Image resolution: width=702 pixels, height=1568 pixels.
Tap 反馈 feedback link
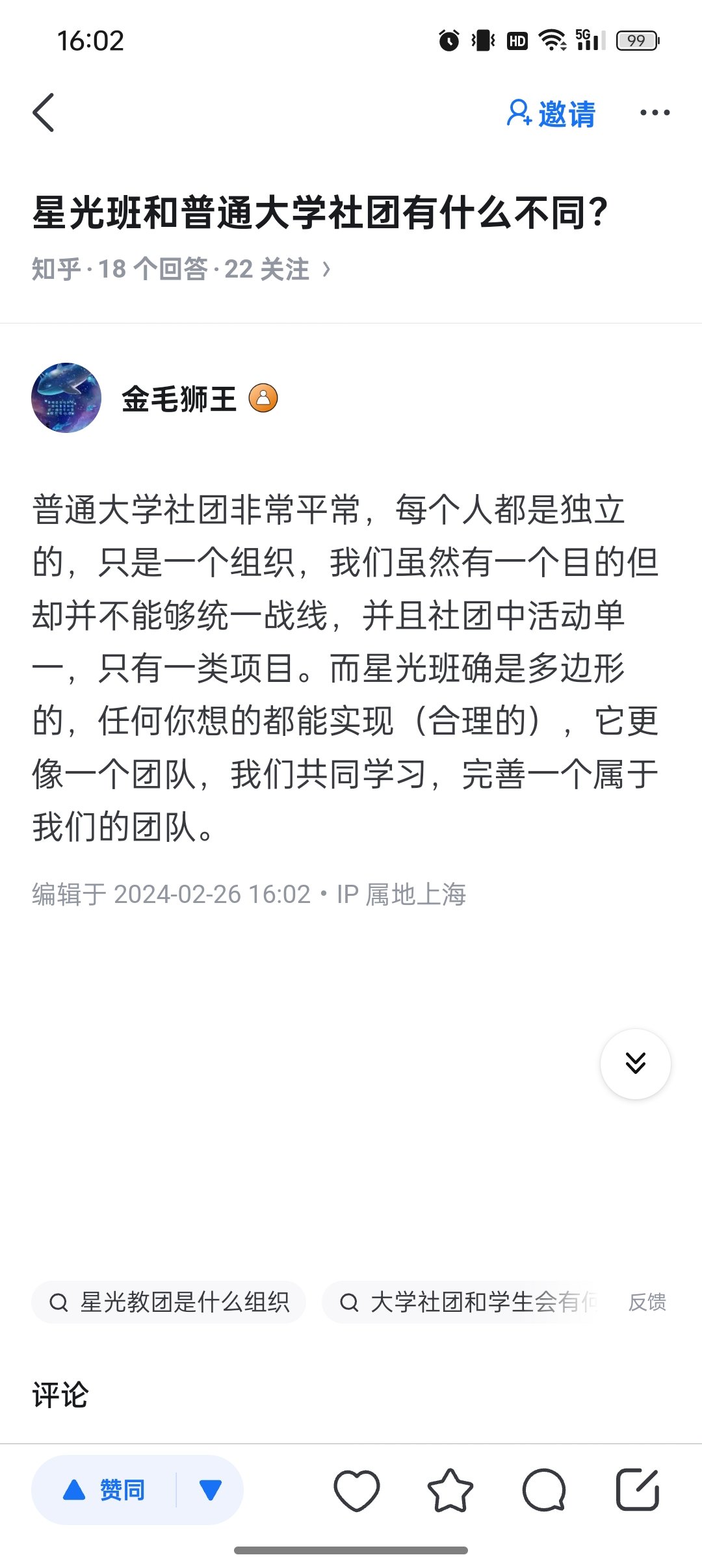click(647, 1302)
